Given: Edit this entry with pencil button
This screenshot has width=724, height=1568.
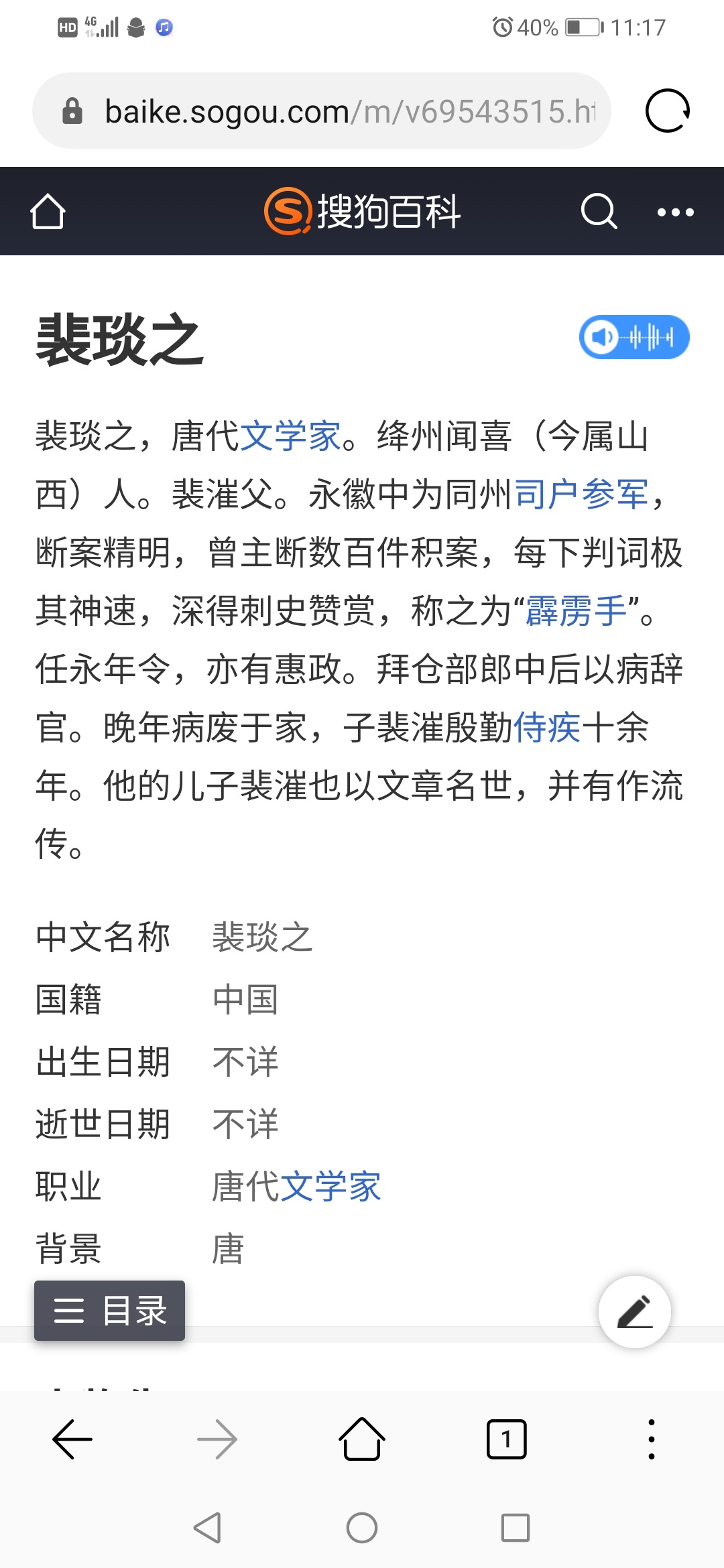Looking at the screenshot, I should [634, 1312].
